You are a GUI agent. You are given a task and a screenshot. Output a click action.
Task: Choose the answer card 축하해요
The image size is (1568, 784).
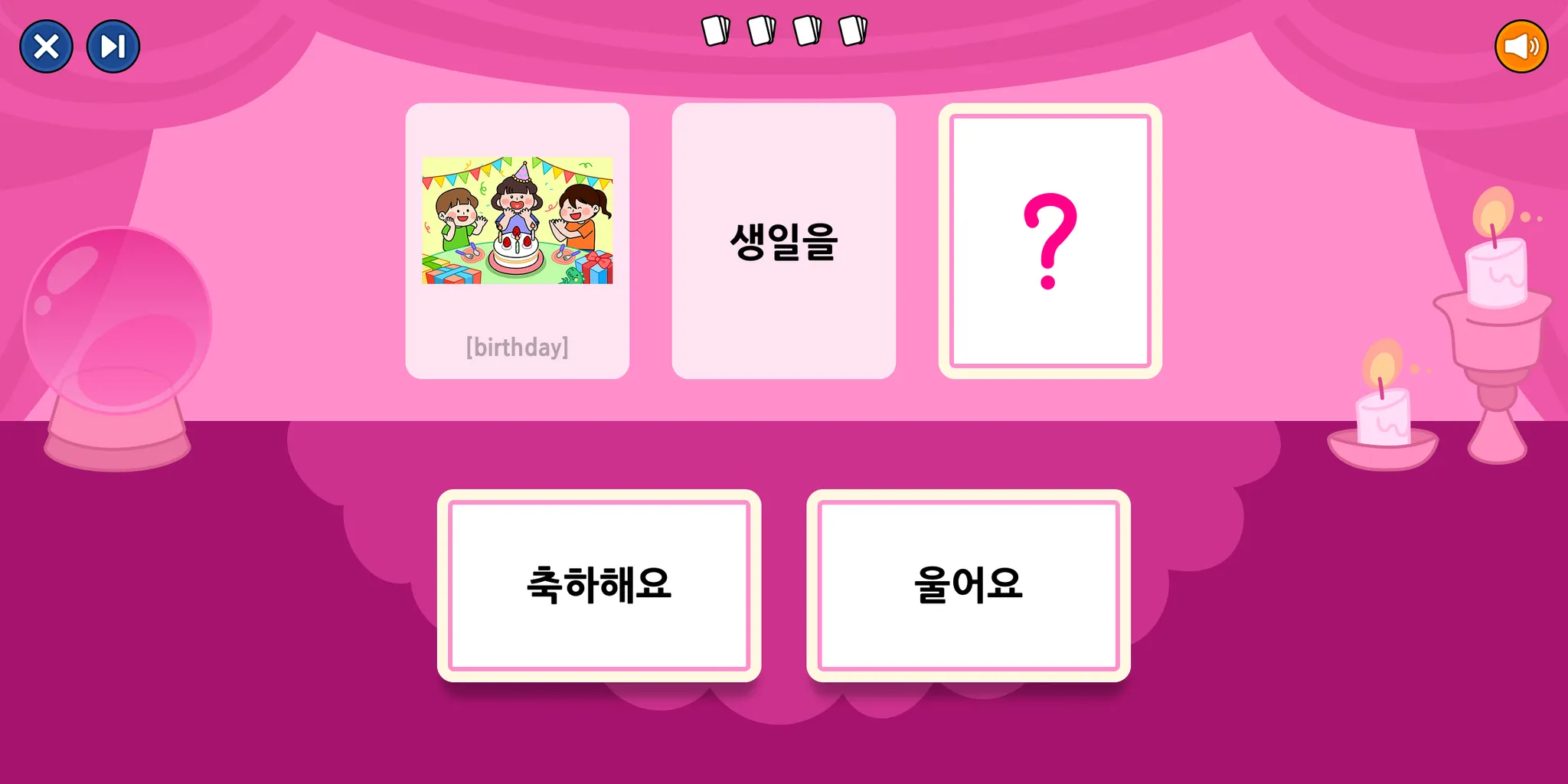tap(599, 586)
